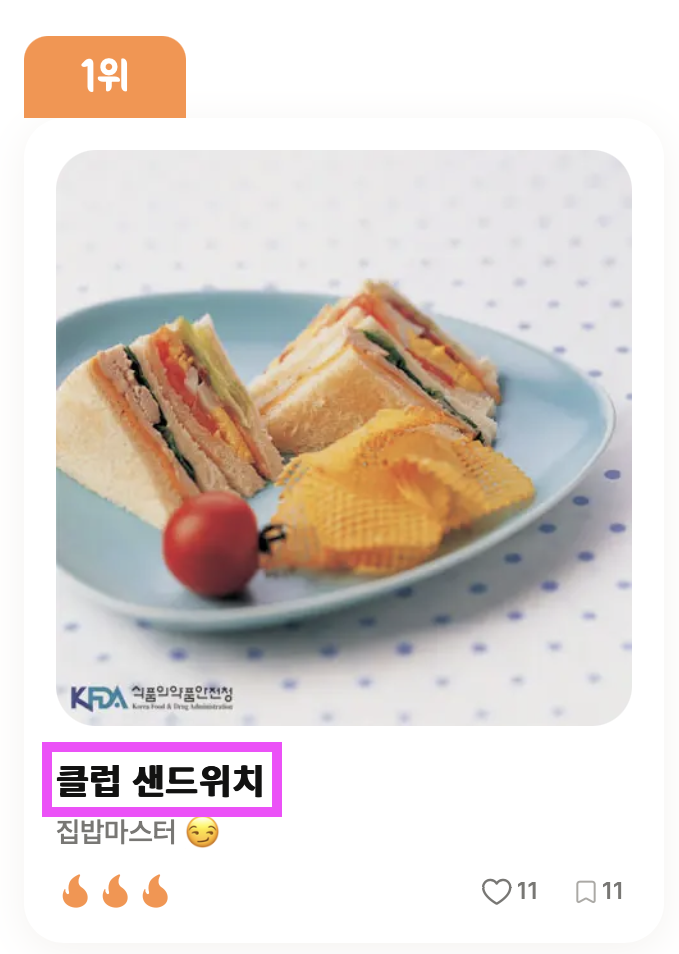Open the 클럽 샌드위치 recipe photo
This screenshot has height=954, width=679.
point(343,437)
